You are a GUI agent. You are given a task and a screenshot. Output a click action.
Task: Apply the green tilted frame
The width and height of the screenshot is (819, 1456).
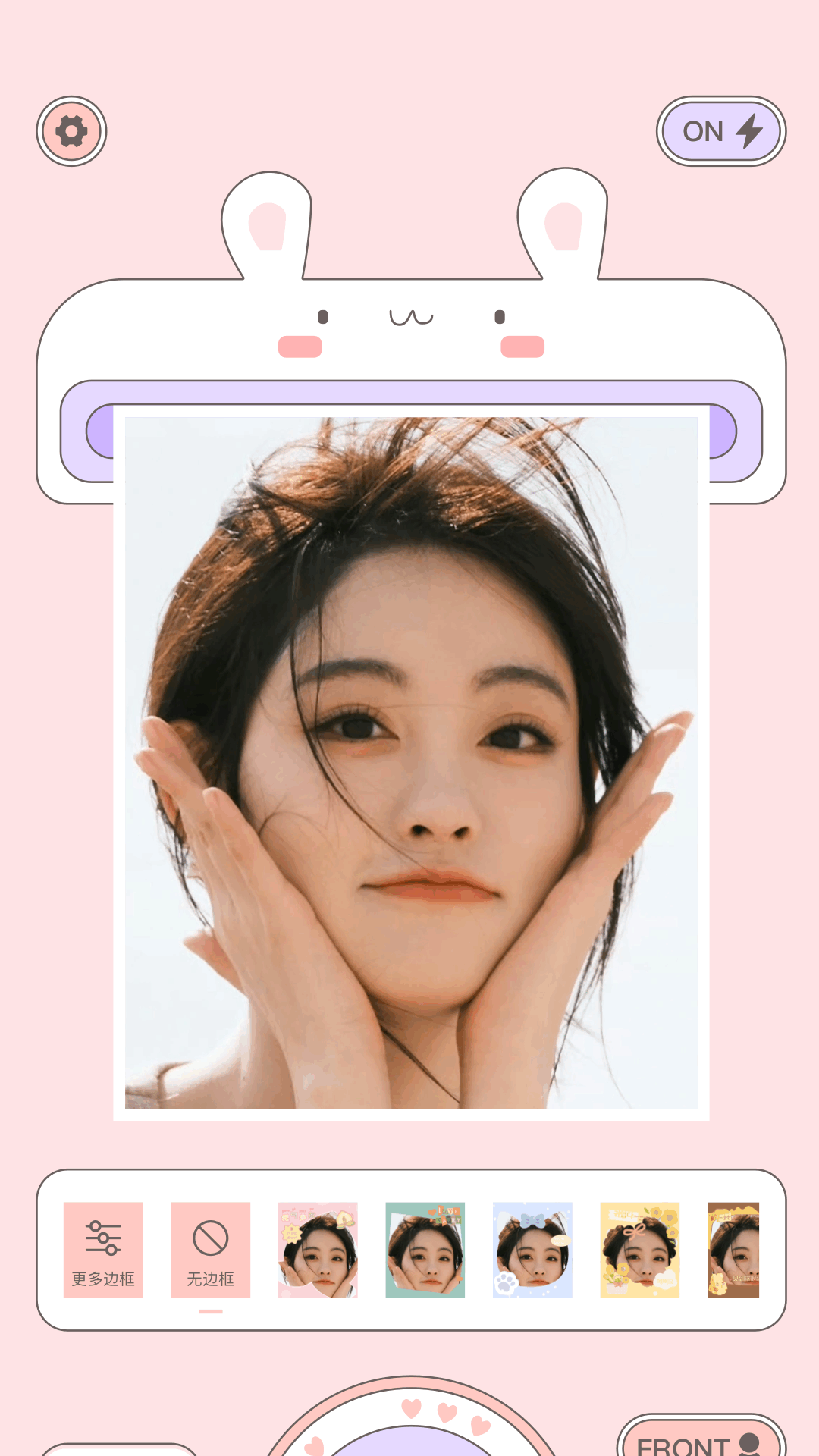pyautogui.click(x=425, y=1249)
